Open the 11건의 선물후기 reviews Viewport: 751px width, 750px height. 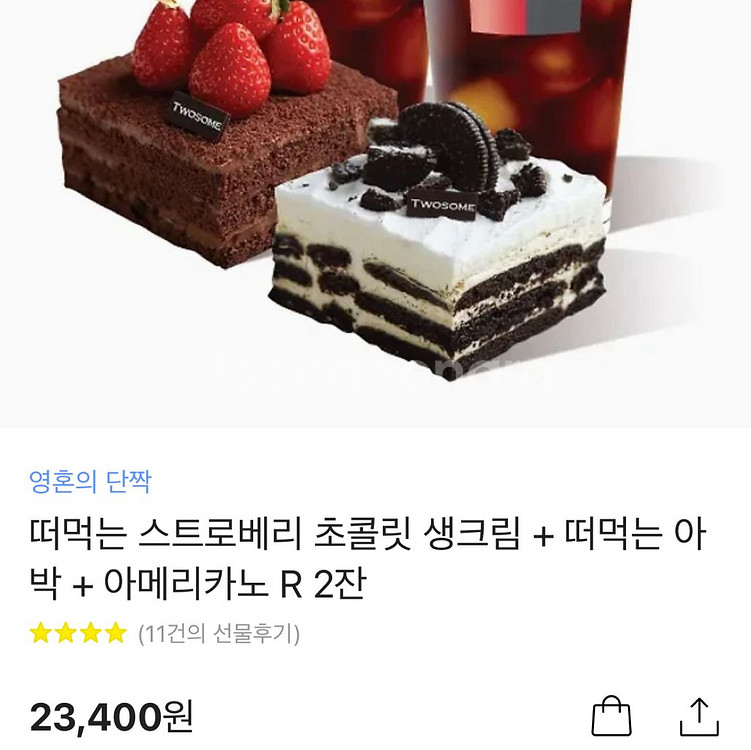[219, 633]
